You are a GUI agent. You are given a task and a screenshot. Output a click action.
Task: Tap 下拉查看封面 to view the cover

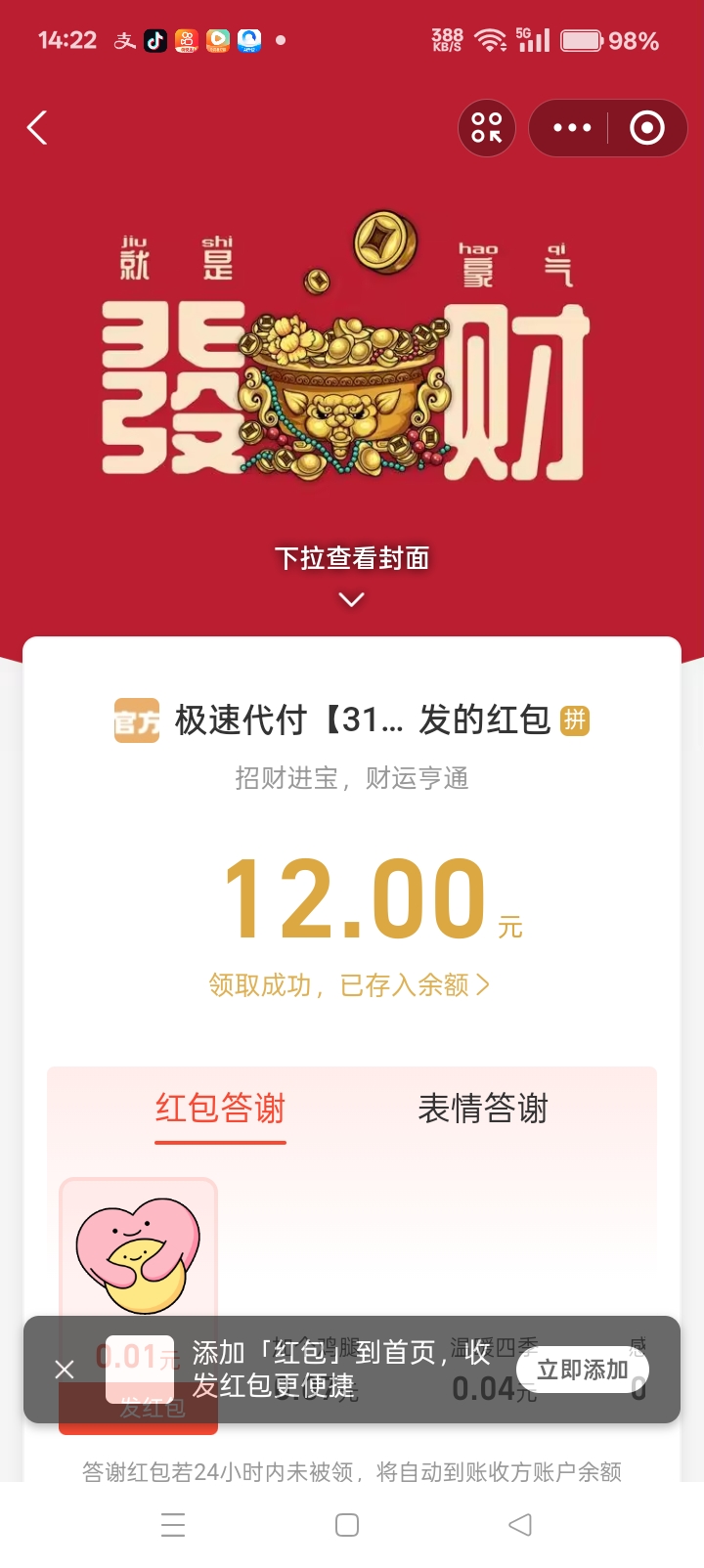click(x=352, y=559)
